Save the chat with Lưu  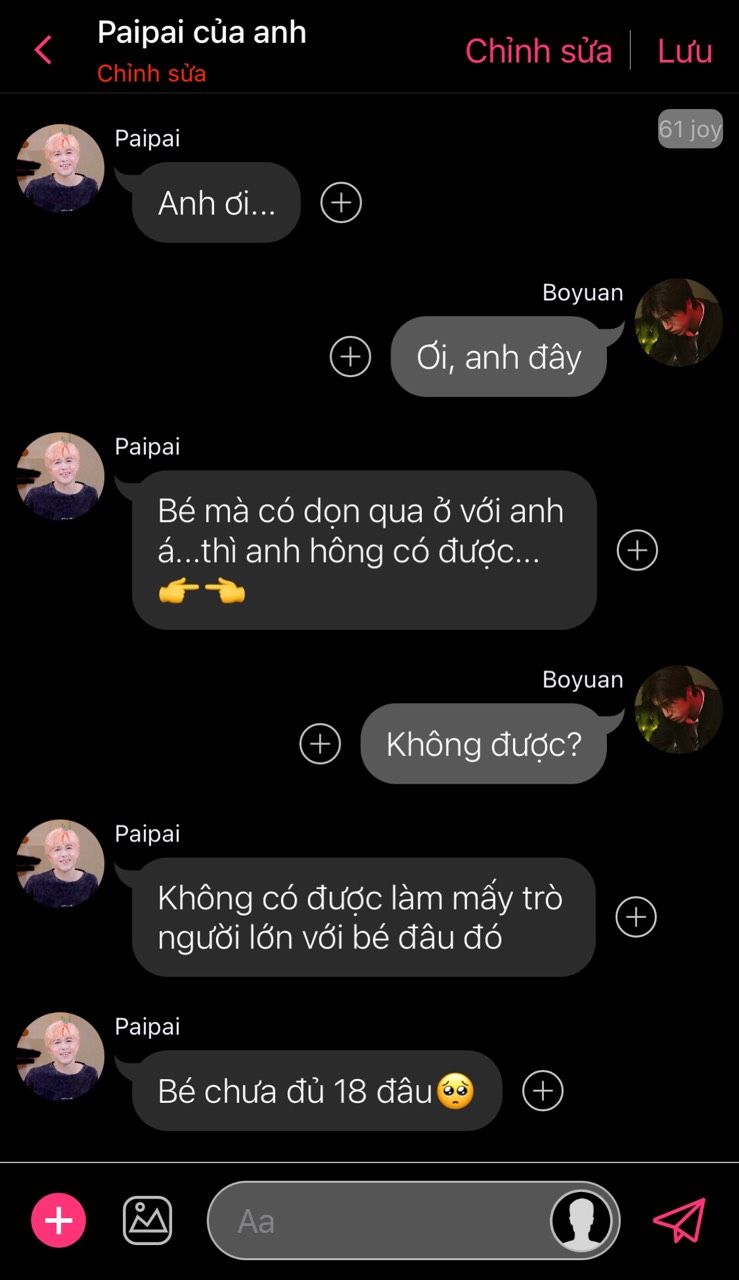tap(685, 51)
